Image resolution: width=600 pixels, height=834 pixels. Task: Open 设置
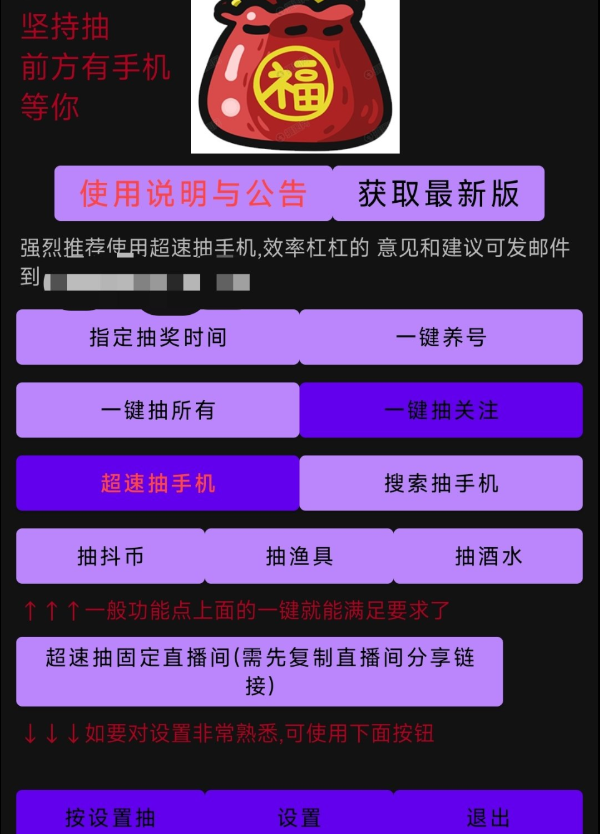pos(299,815)
